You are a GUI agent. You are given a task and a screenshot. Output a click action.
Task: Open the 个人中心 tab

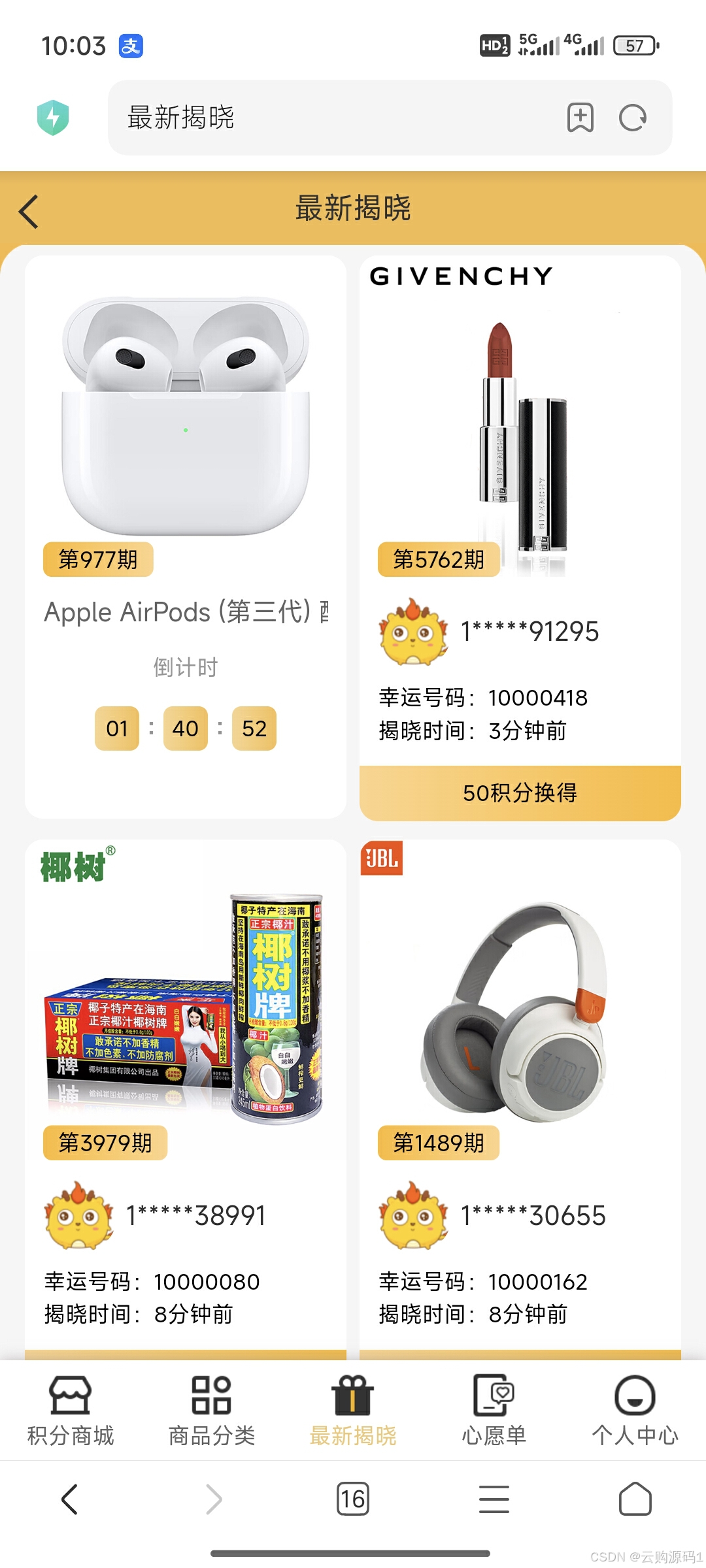coord(635,1410)
